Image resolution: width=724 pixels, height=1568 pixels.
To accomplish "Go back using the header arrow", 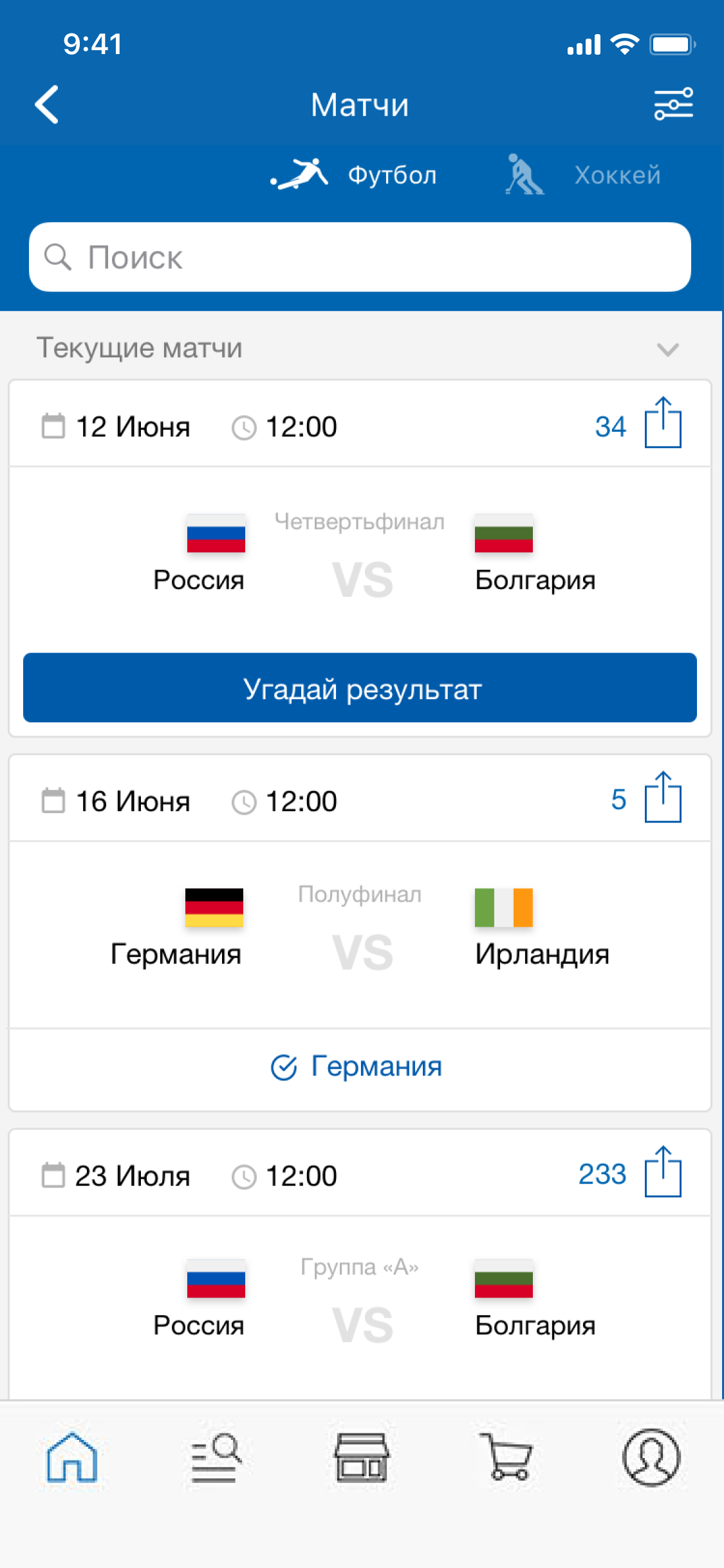I will tap(47, 104).
